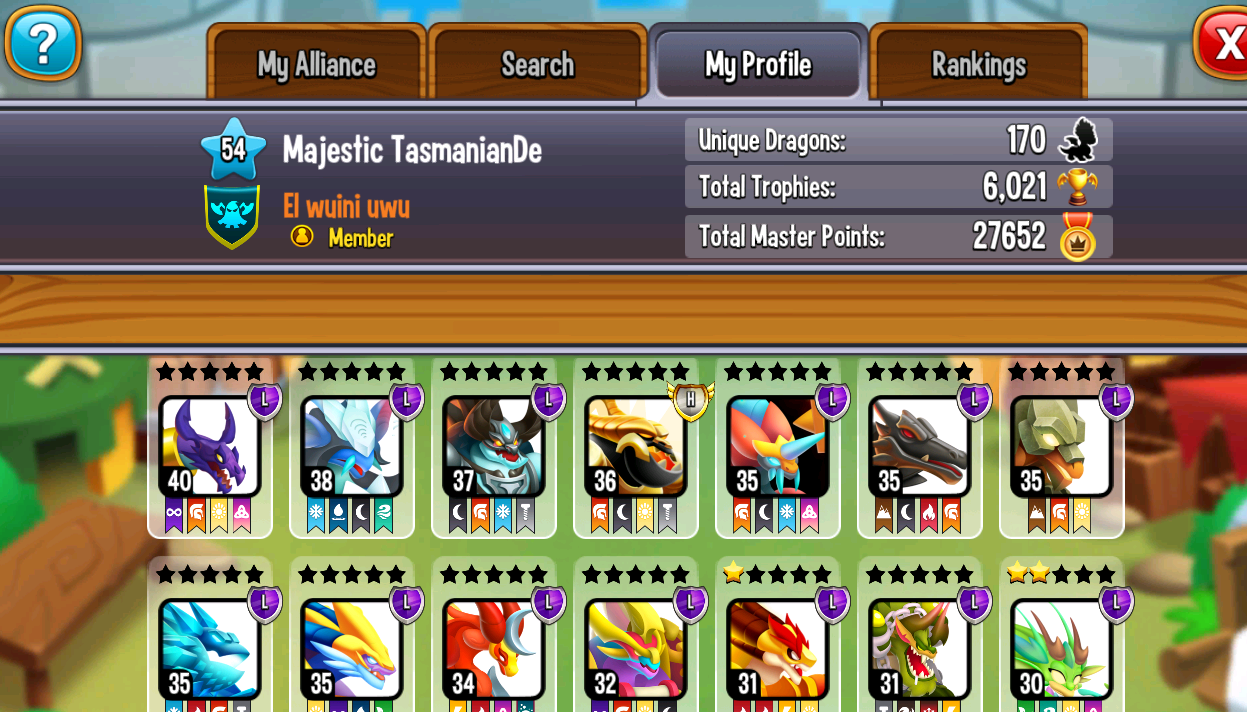Open the Rankings tab
This screenshot has height=712, width=1247.
(978, 65)
